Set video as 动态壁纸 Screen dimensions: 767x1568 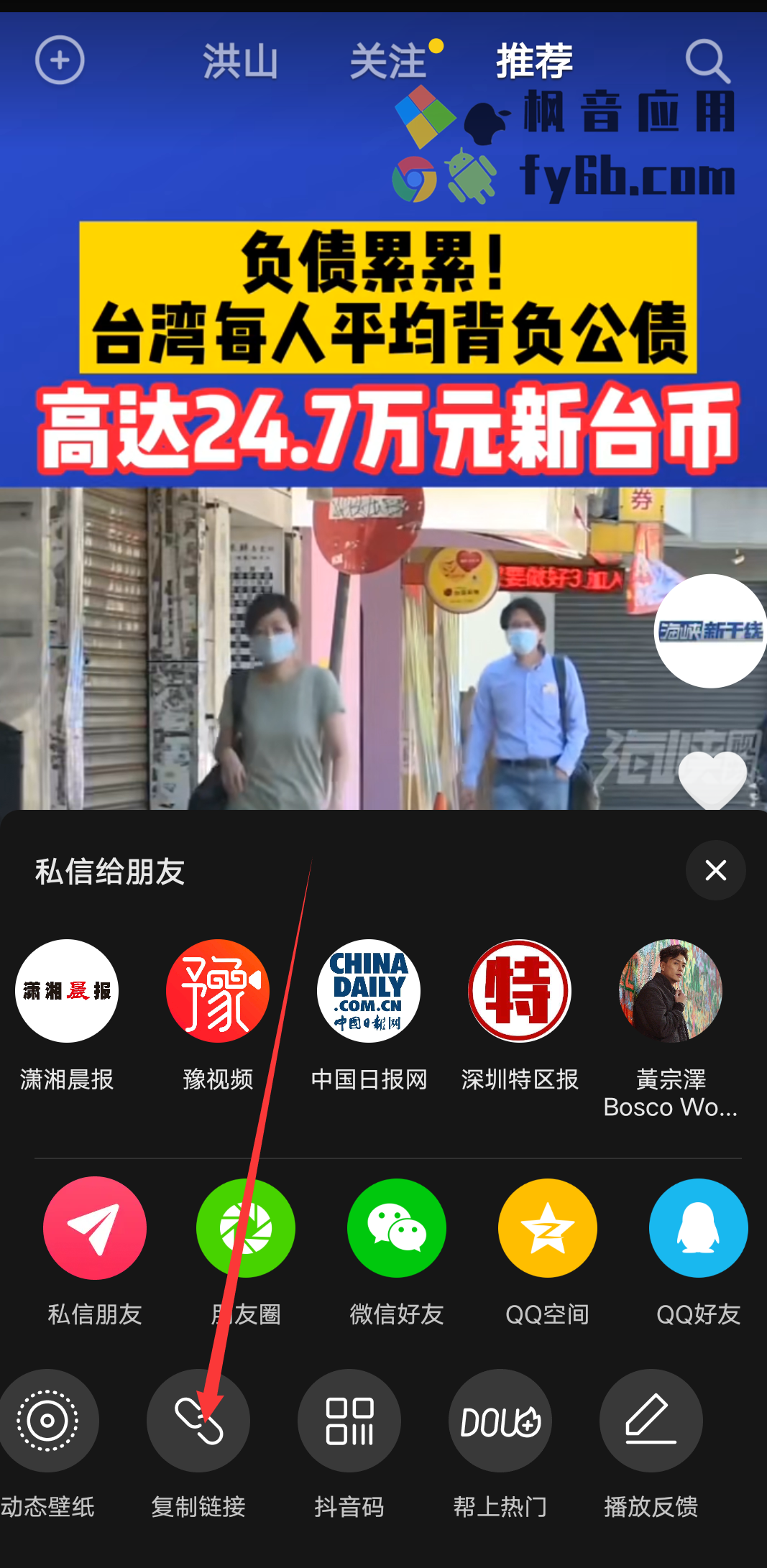(47, 1421)
